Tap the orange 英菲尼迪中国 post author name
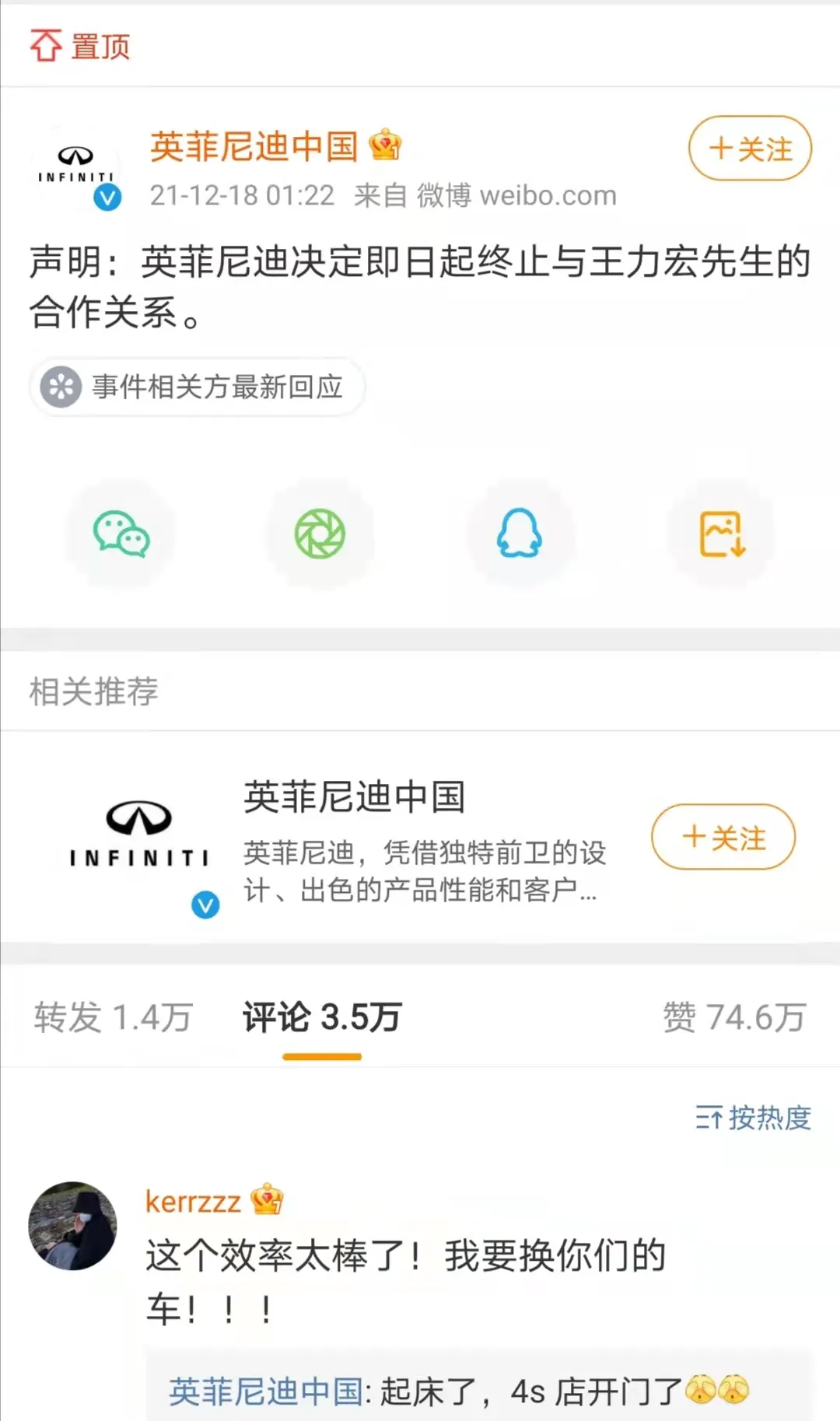Image resolution: width=840 pixels, height=1421 pixels. (254, 146)
